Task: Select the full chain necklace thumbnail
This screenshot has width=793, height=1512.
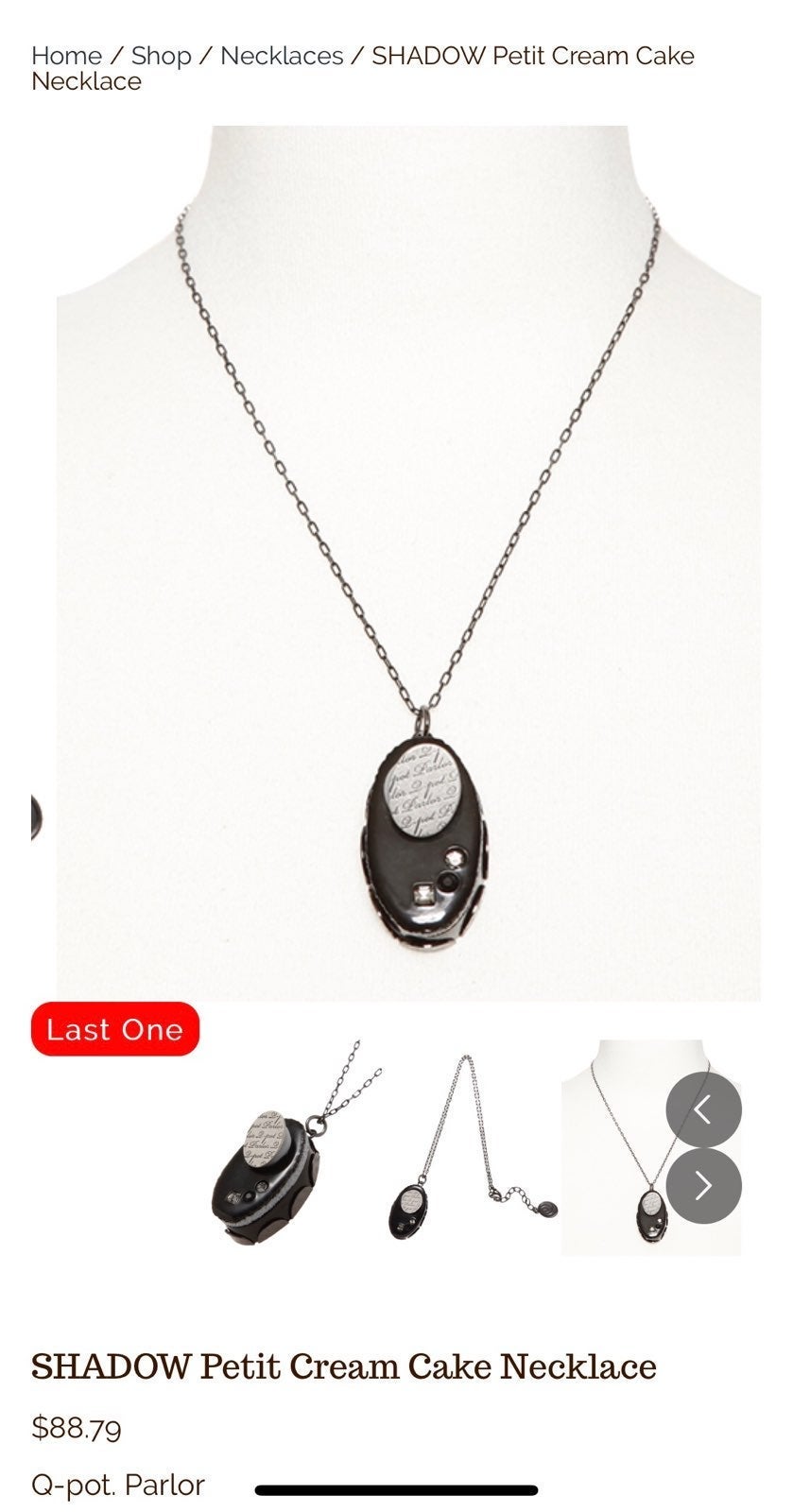Action: pyautogui.click(x=472, y=1147)
